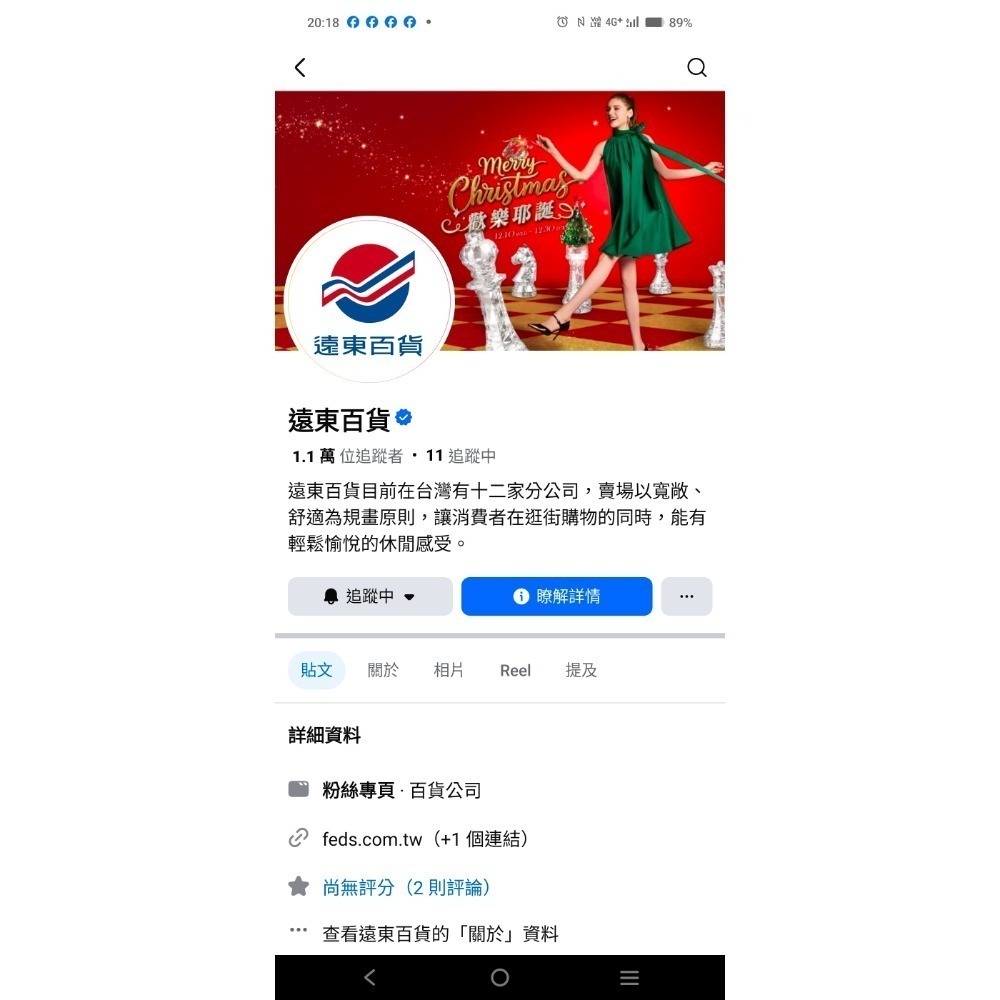View the 1.1 萬 followers list
1000x1000 pixels.
347,456
